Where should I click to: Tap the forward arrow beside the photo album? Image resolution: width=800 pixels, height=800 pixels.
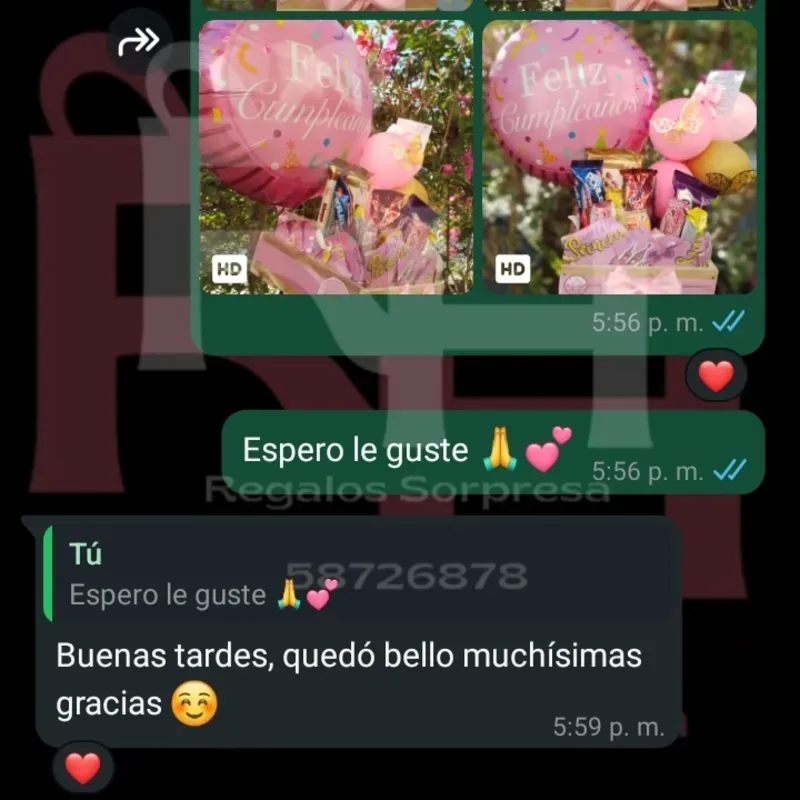pyautogui.click(x=139, y=42)
